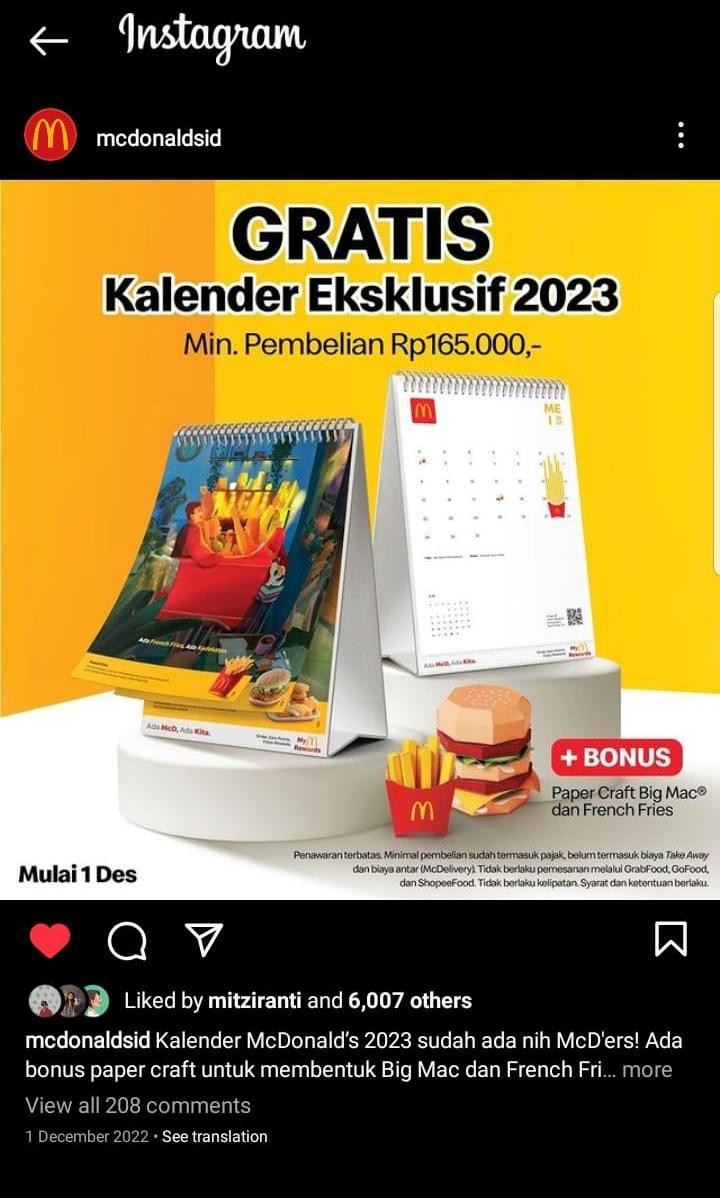The height and width of the screenshot is (1198, 720).
Task: Open the post's three-dot options menu
Action: tap(680, 136)
